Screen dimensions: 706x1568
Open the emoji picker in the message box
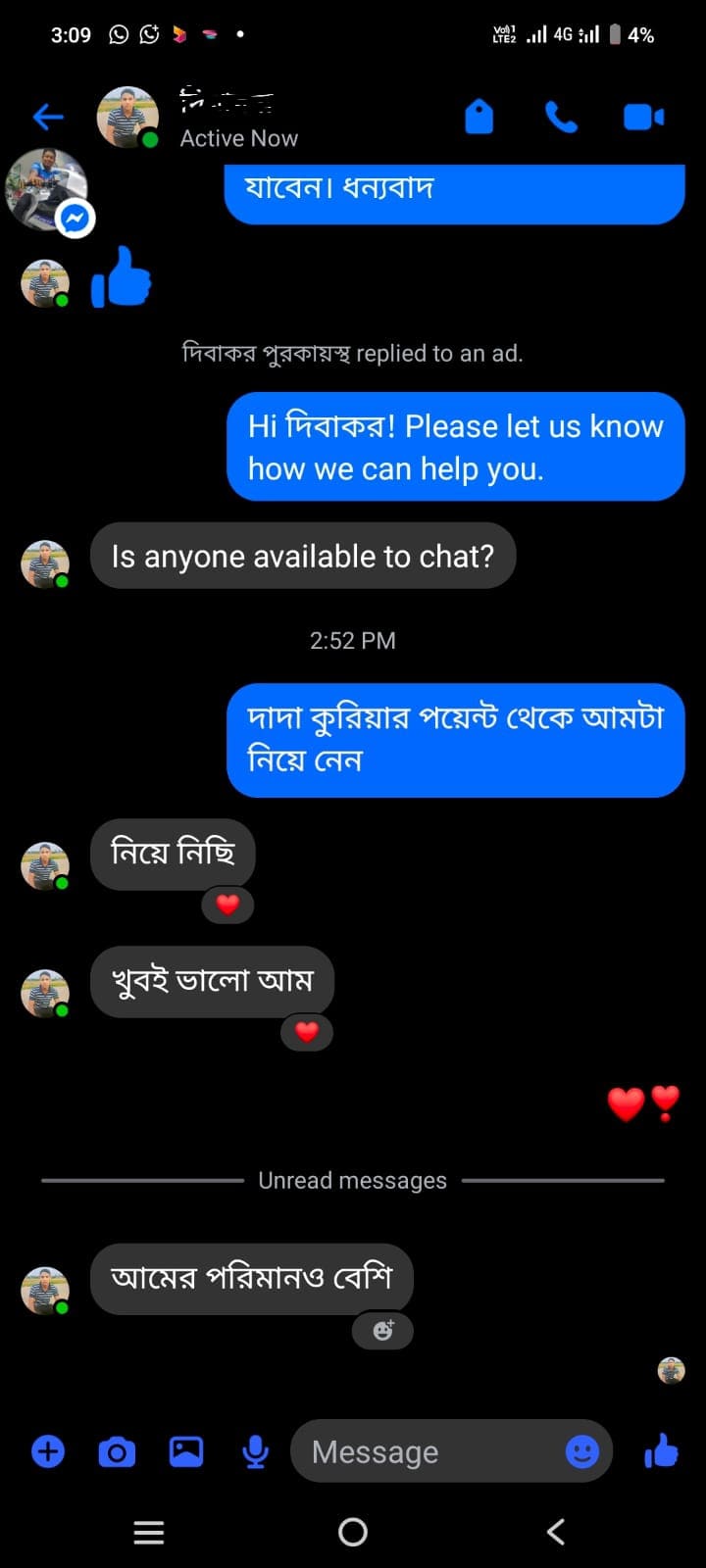point(582,1451)
